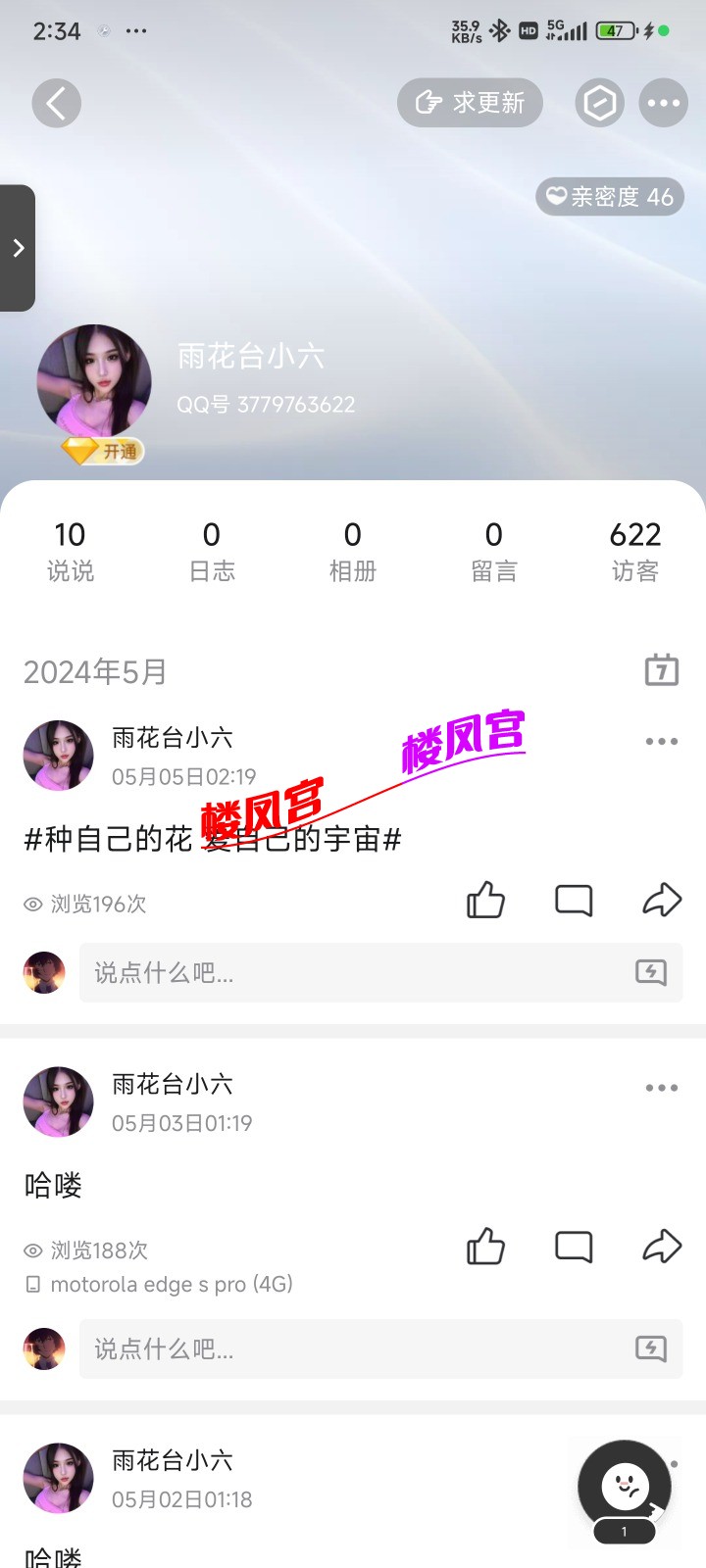
Task: Share the 05月05日02:19 post
Action: click(662, 900)
